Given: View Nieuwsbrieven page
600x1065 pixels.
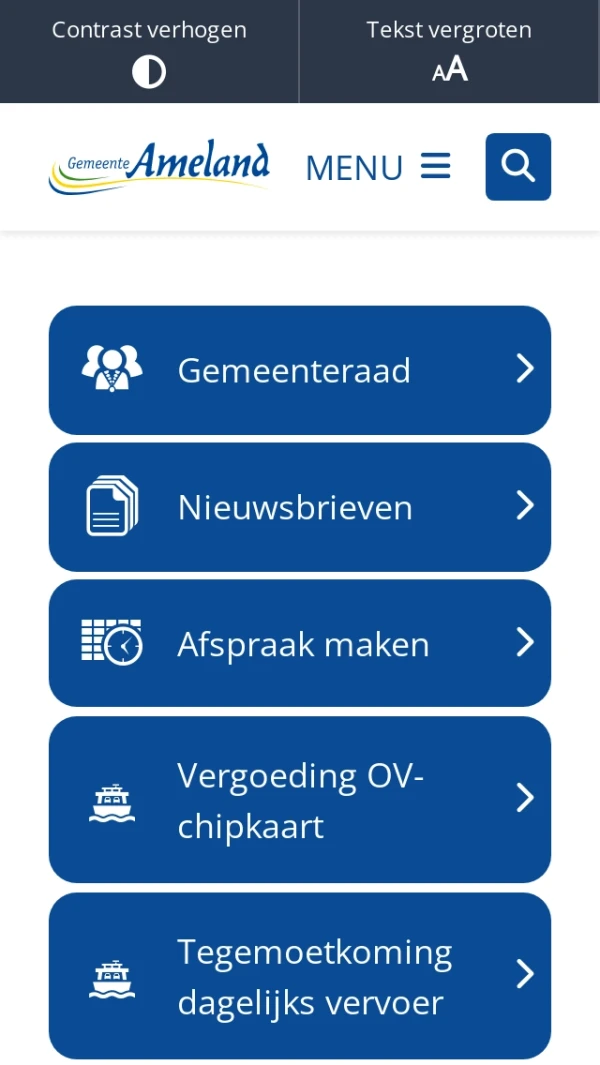Looking at the screenshot, I should pos(299,507).
